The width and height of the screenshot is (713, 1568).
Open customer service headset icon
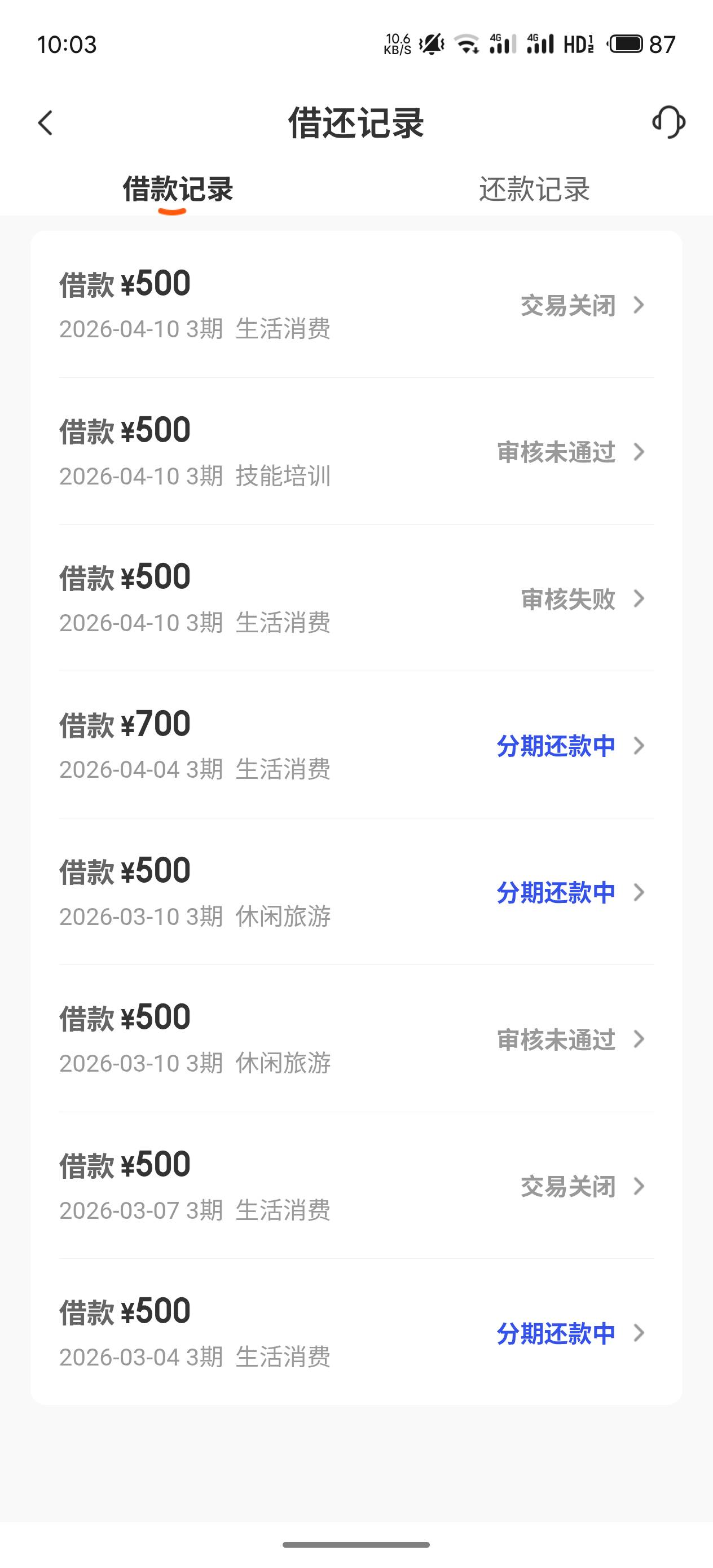pyautogui.click(x=668, y=122)
